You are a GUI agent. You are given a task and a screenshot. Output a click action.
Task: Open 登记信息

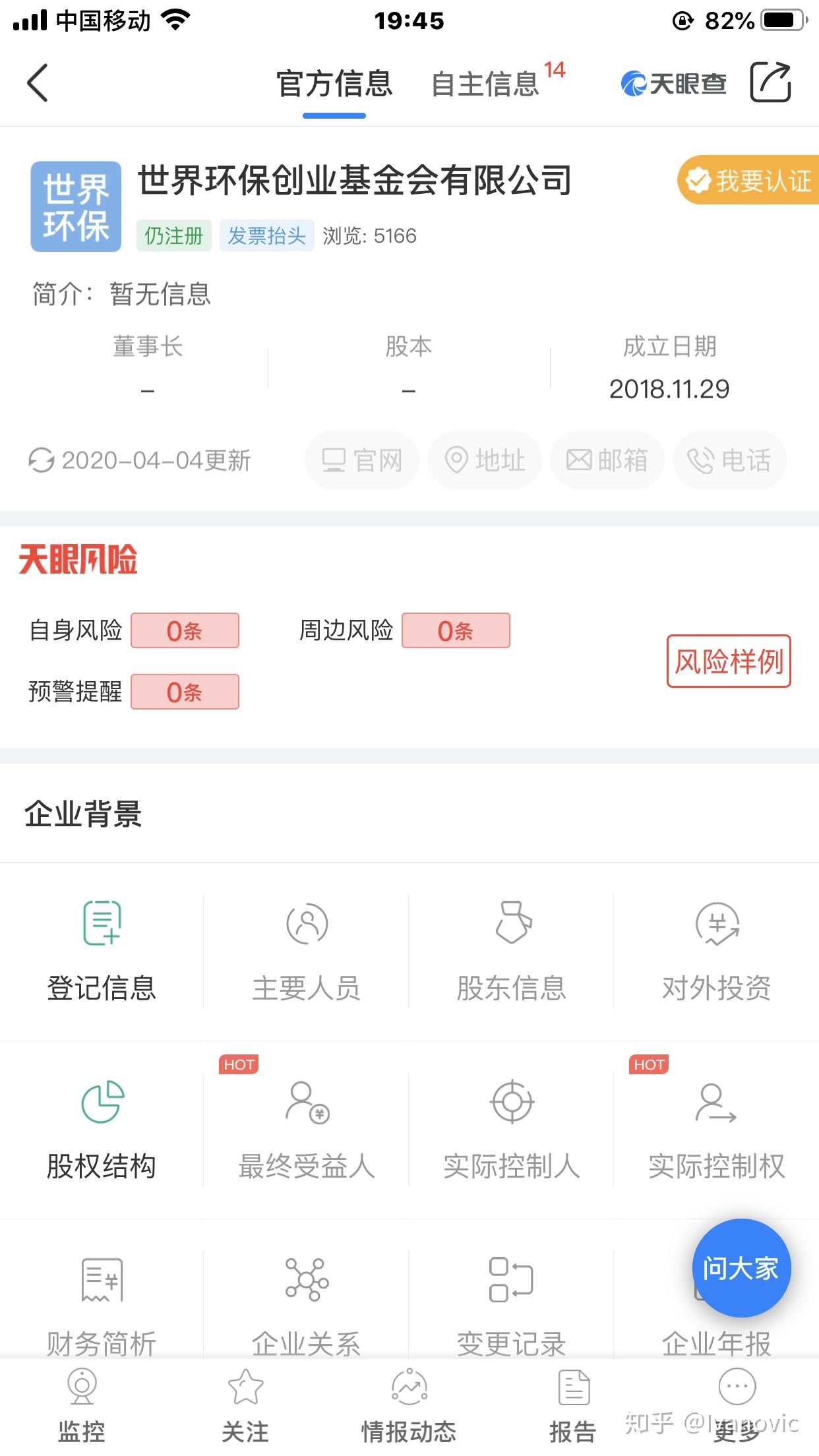pyautogui.click(x=102, y=952)
